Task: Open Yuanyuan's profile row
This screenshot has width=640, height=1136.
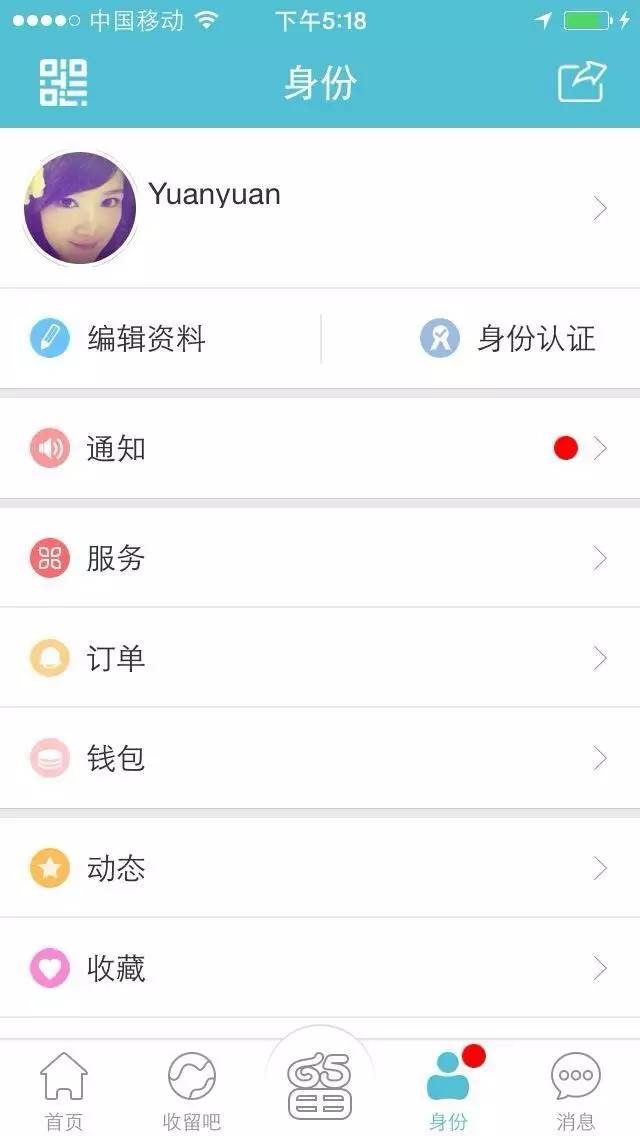Action: [320, 208]
